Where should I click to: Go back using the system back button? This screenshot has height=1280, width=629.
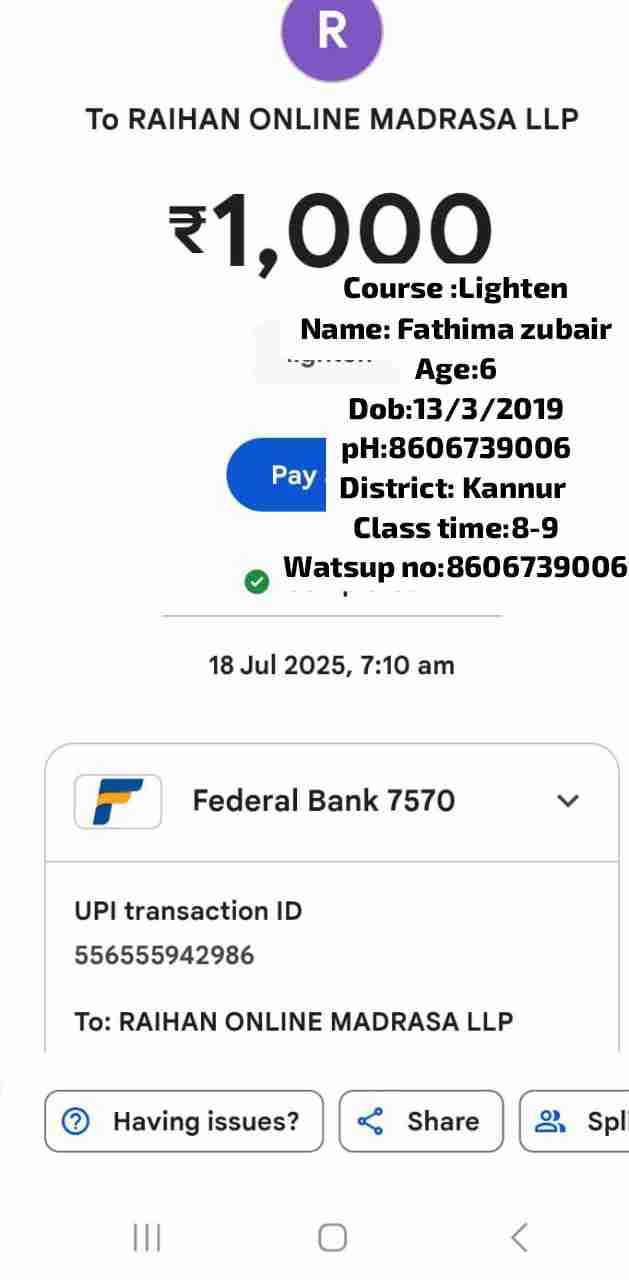[519, 1237]
